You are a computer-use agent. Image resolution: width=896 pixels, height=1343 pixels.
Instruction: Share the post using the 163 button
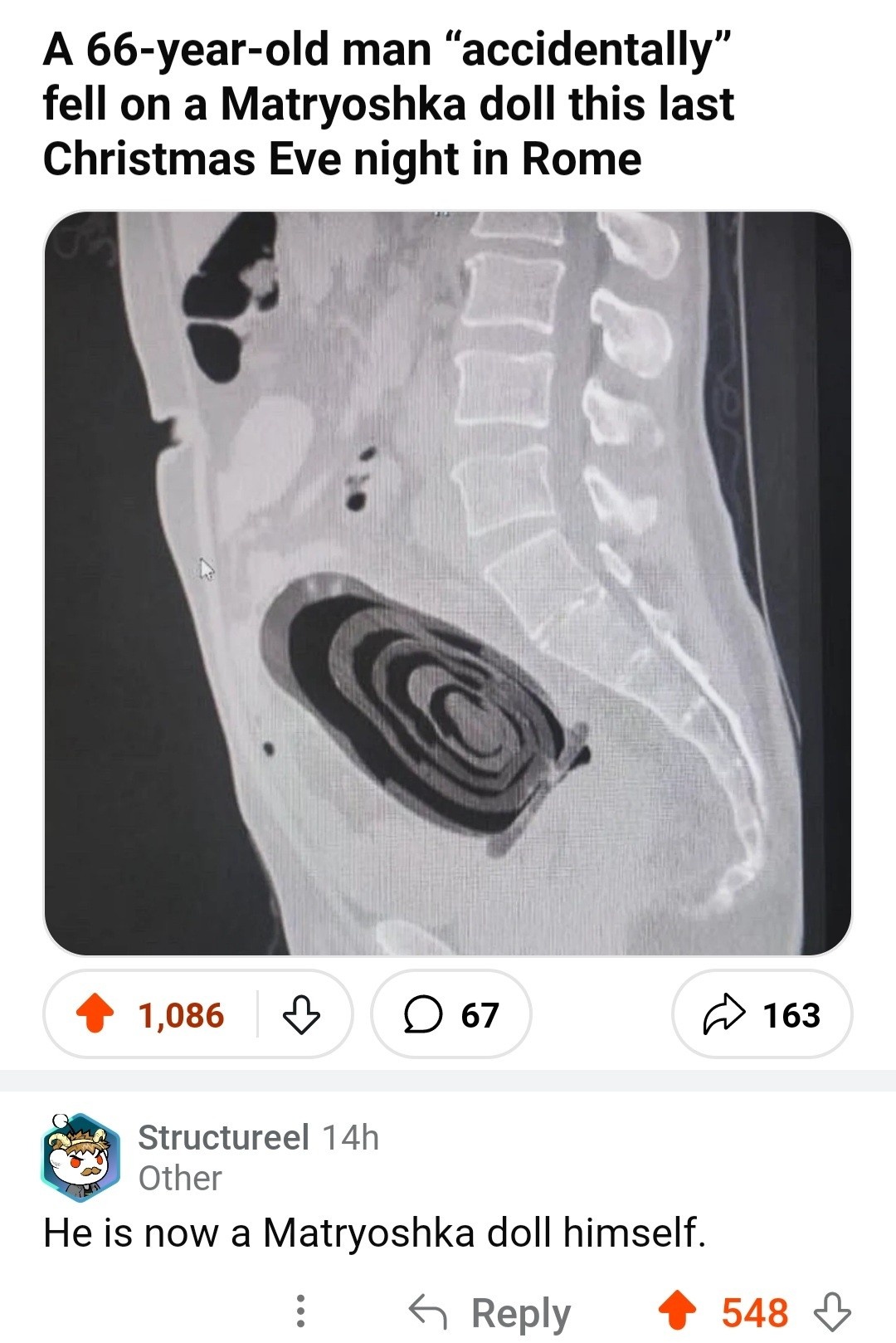point(762,1014)
